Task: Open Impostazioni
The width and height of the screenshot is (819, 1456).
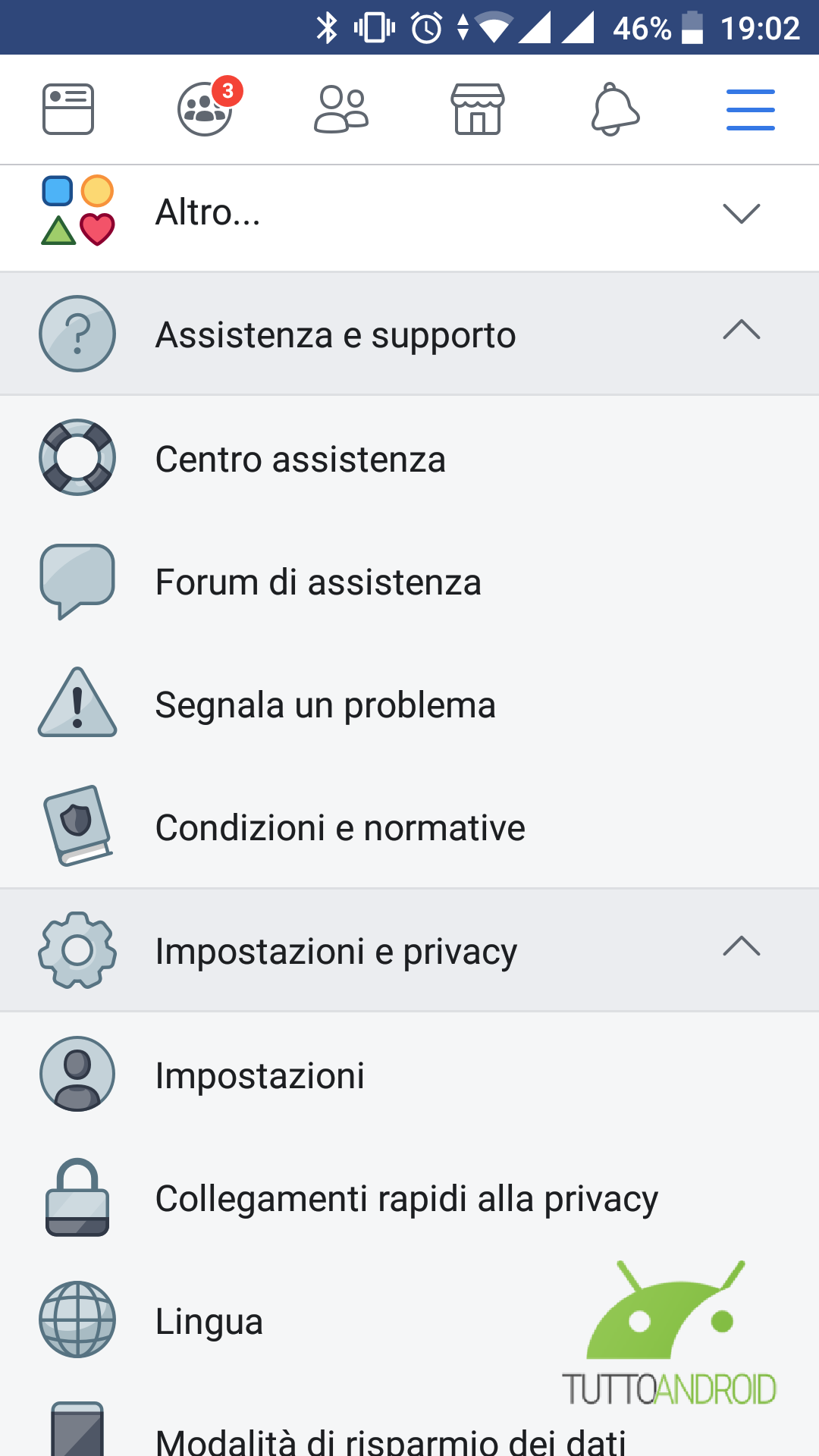Action: pyautogui.click(x=409, y=1075)
